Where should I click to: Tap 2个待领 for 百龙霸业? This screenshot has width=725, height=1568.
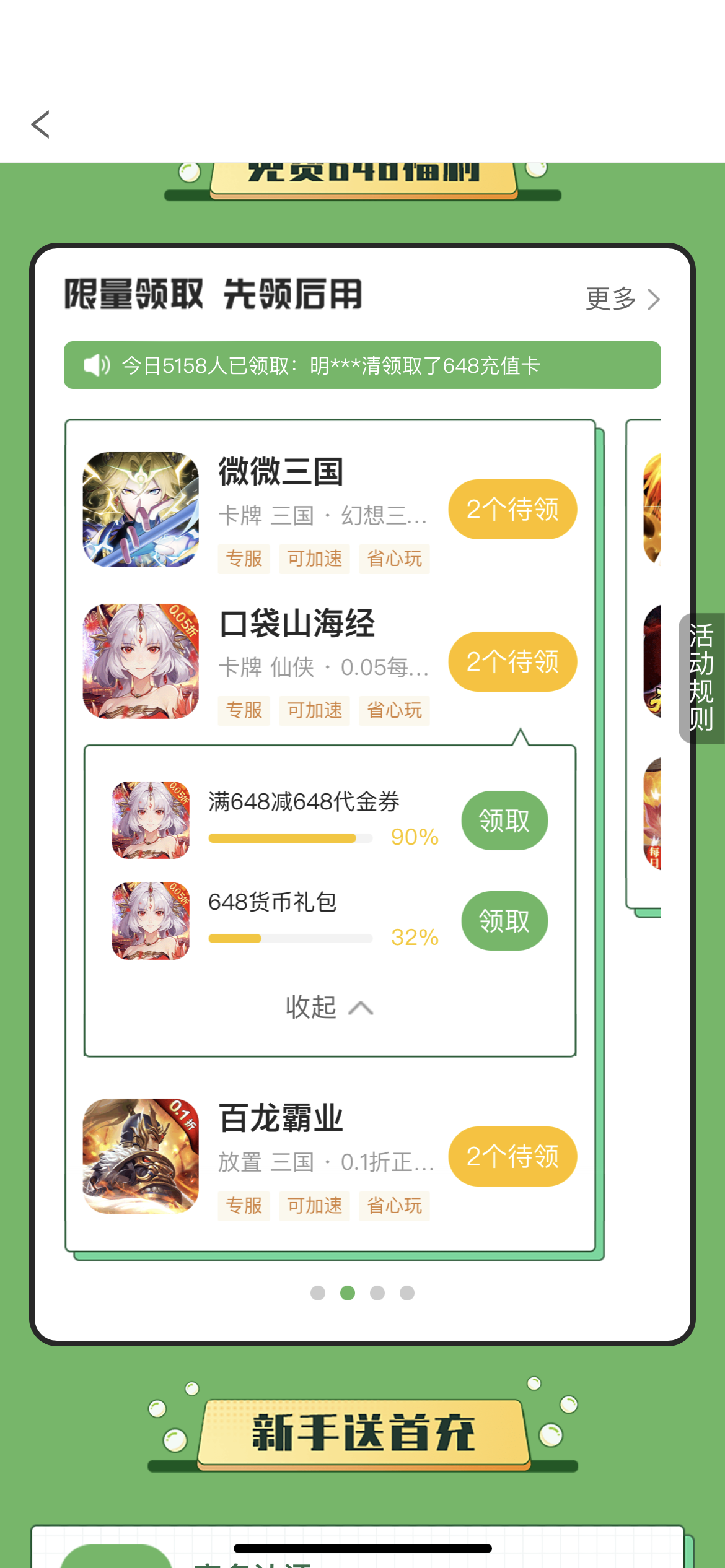point(512,1156)
